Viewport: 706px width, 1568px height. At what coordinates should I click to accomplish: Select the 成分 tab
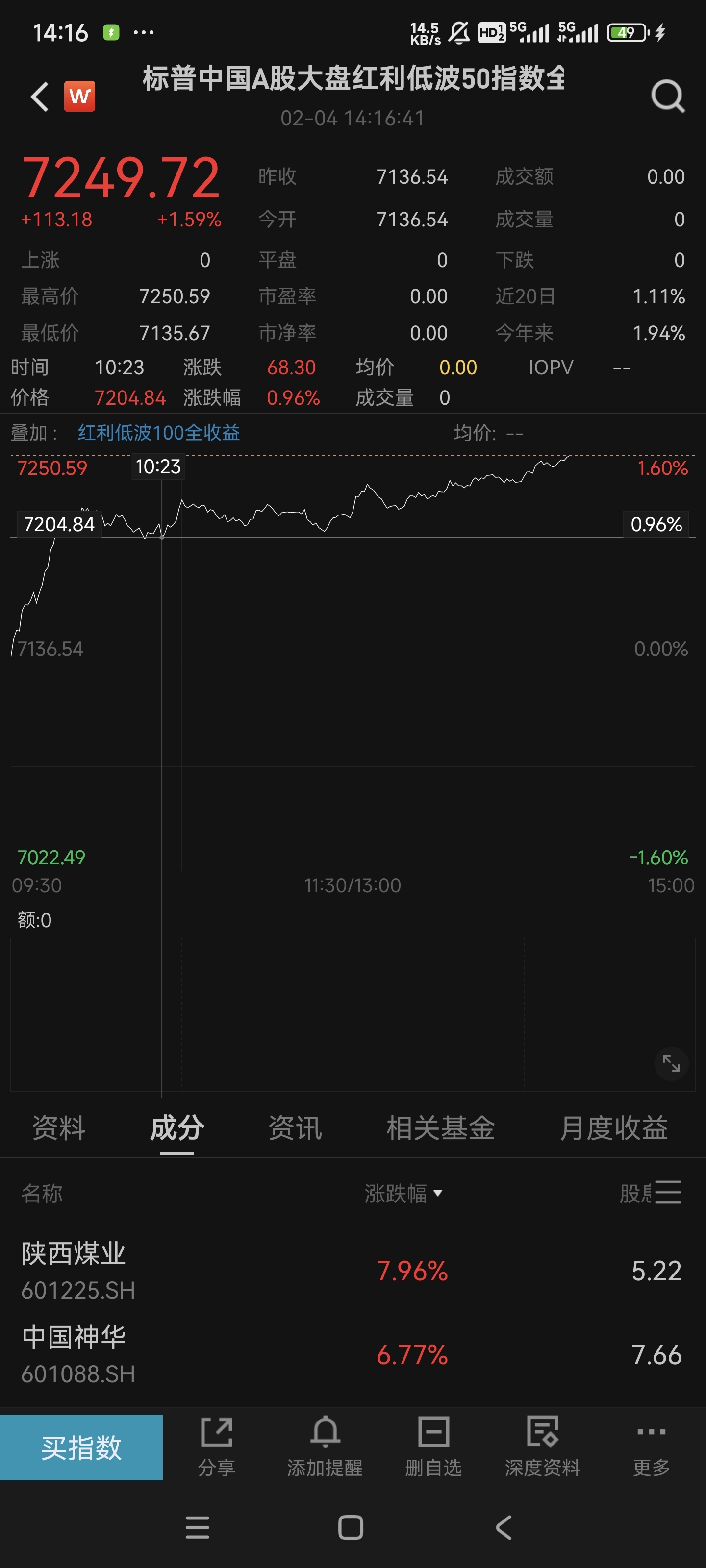[176, 1128]
